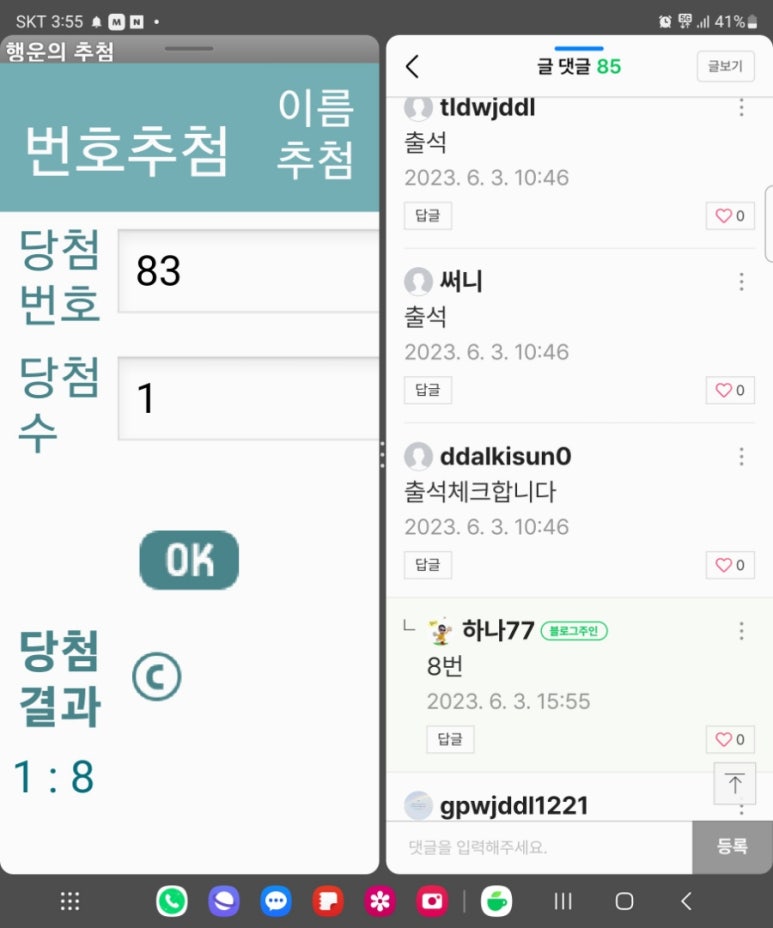Like 하나77's reply comment
The height and width of the screenshot is (928, 773).
[x=730, y=740]
